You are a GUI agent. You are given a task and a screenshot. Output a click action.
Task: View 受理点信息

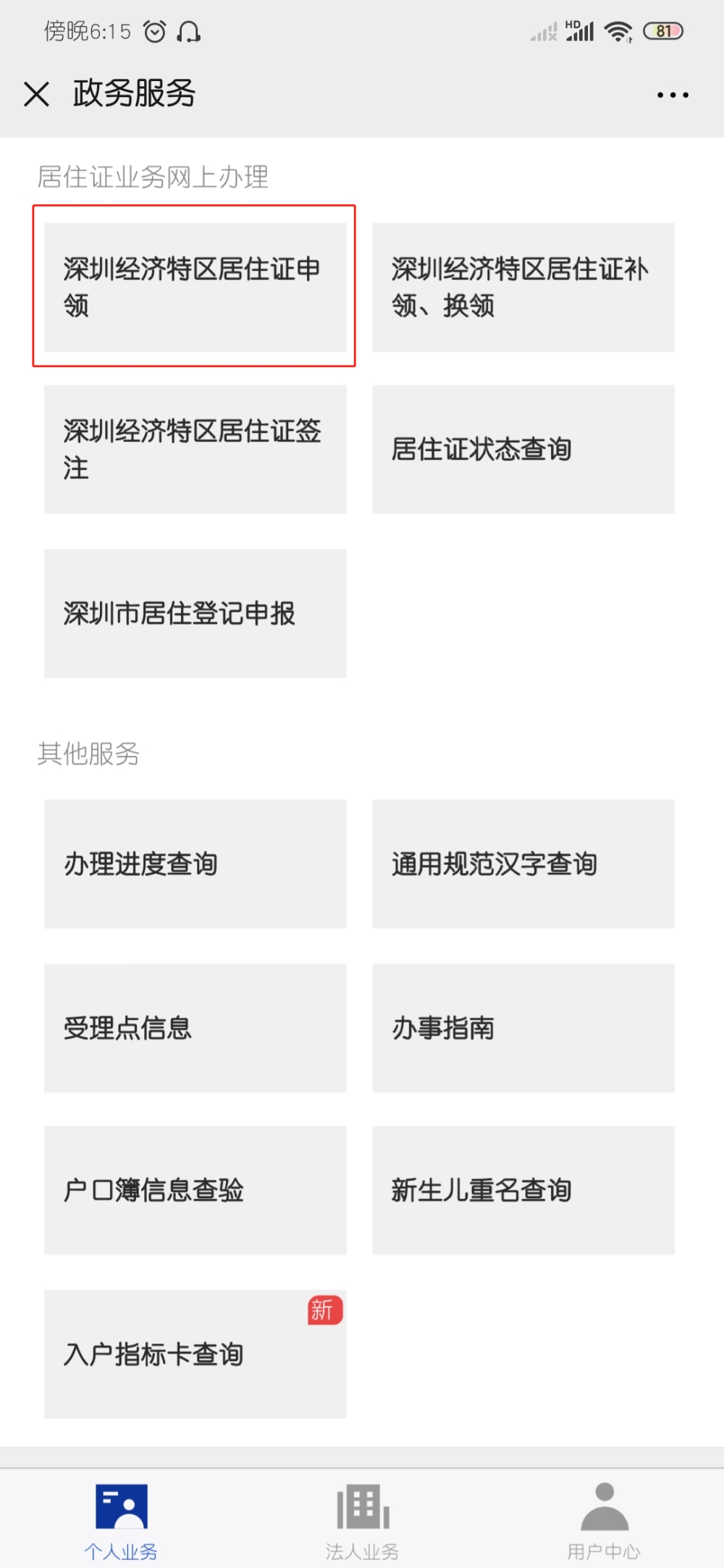(195, 1028)
